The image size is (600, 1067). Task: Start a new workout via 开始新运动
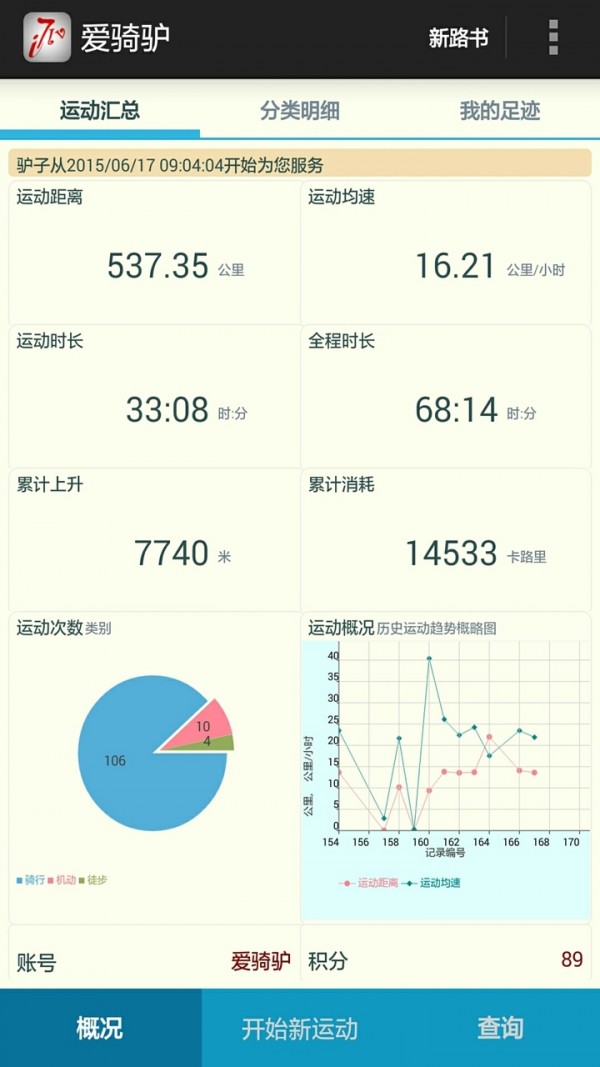pyautogui.click(x=300, y=1027)
